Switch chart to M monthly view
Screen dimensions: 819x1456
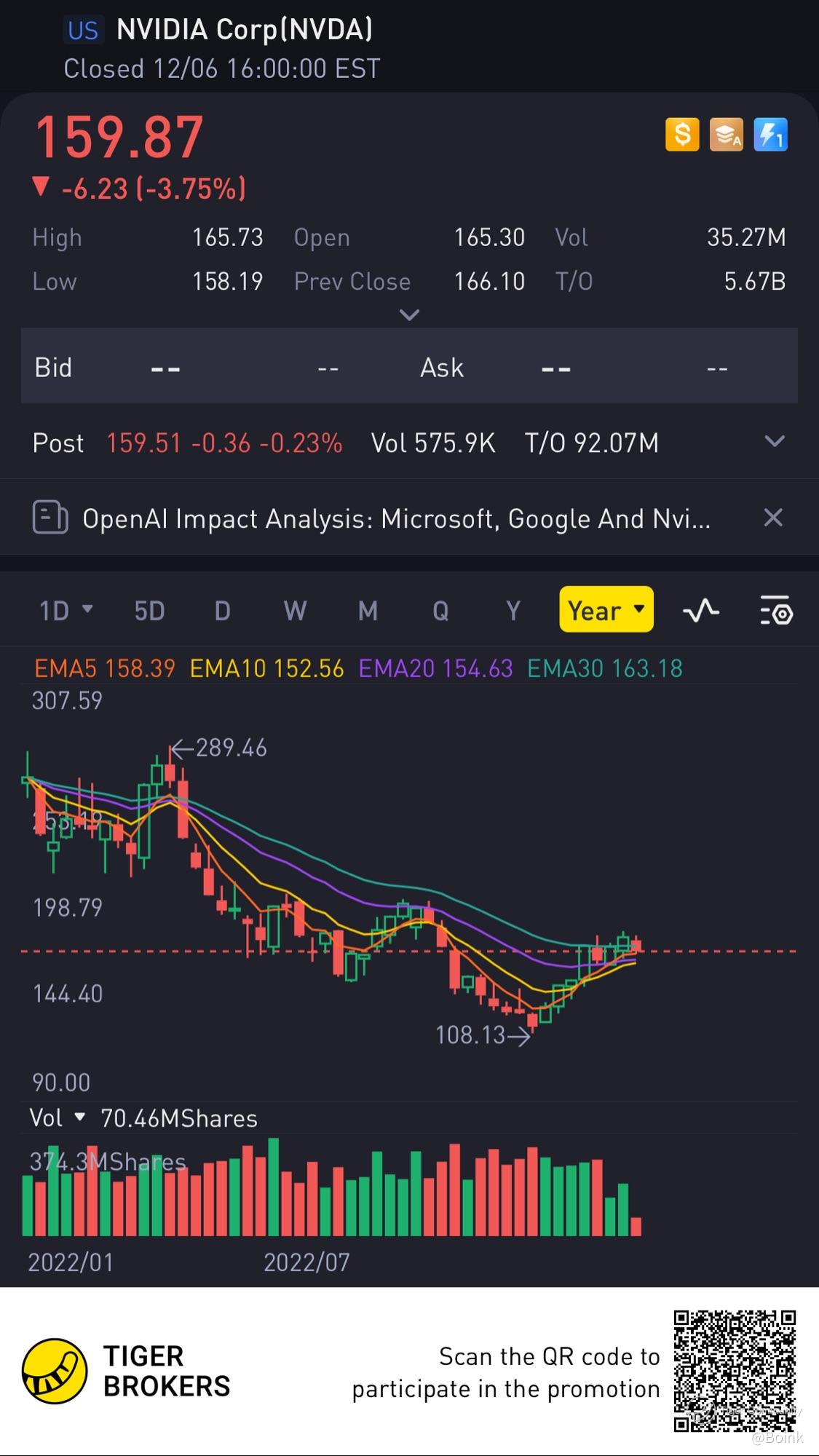(x=368, y=610)
